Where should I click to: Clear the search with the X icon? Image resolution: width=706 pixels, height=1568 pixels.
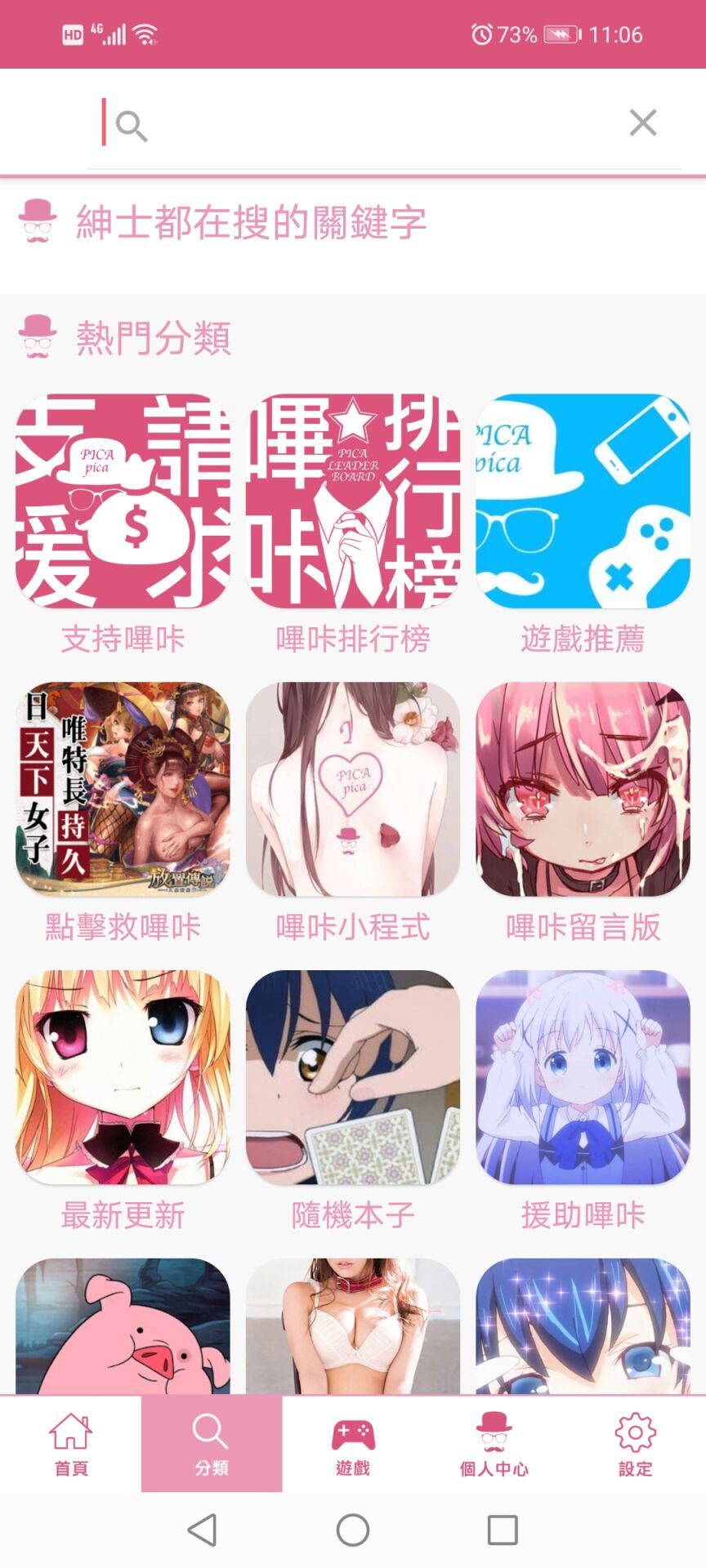click(x=643, y=123)
